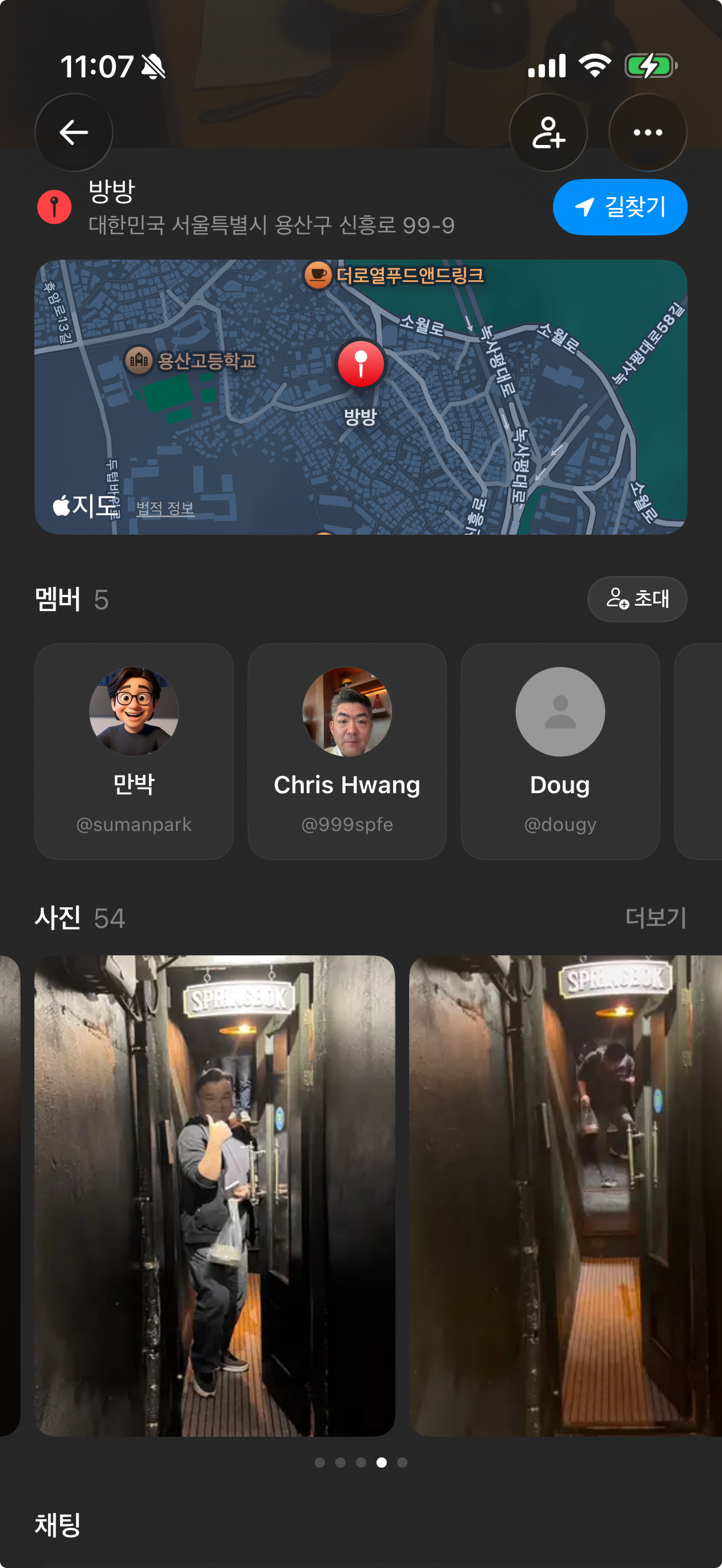This screenshot has width=722, height=1568.
Task: Open the map showing 방방 pin
Action: [360, 397]
